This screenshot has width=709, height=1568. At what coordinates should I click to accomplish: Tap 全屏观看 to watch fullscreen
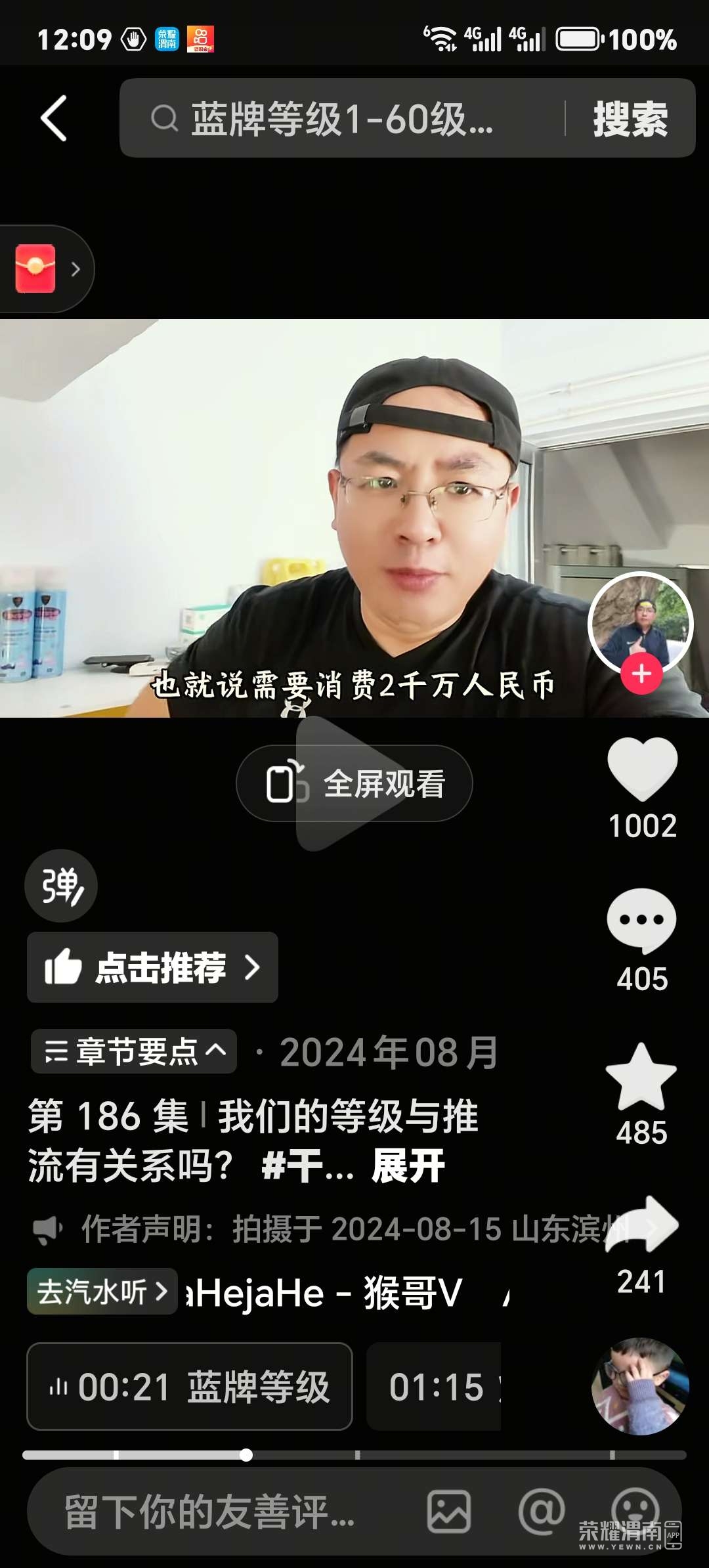(x=354, y=783)
